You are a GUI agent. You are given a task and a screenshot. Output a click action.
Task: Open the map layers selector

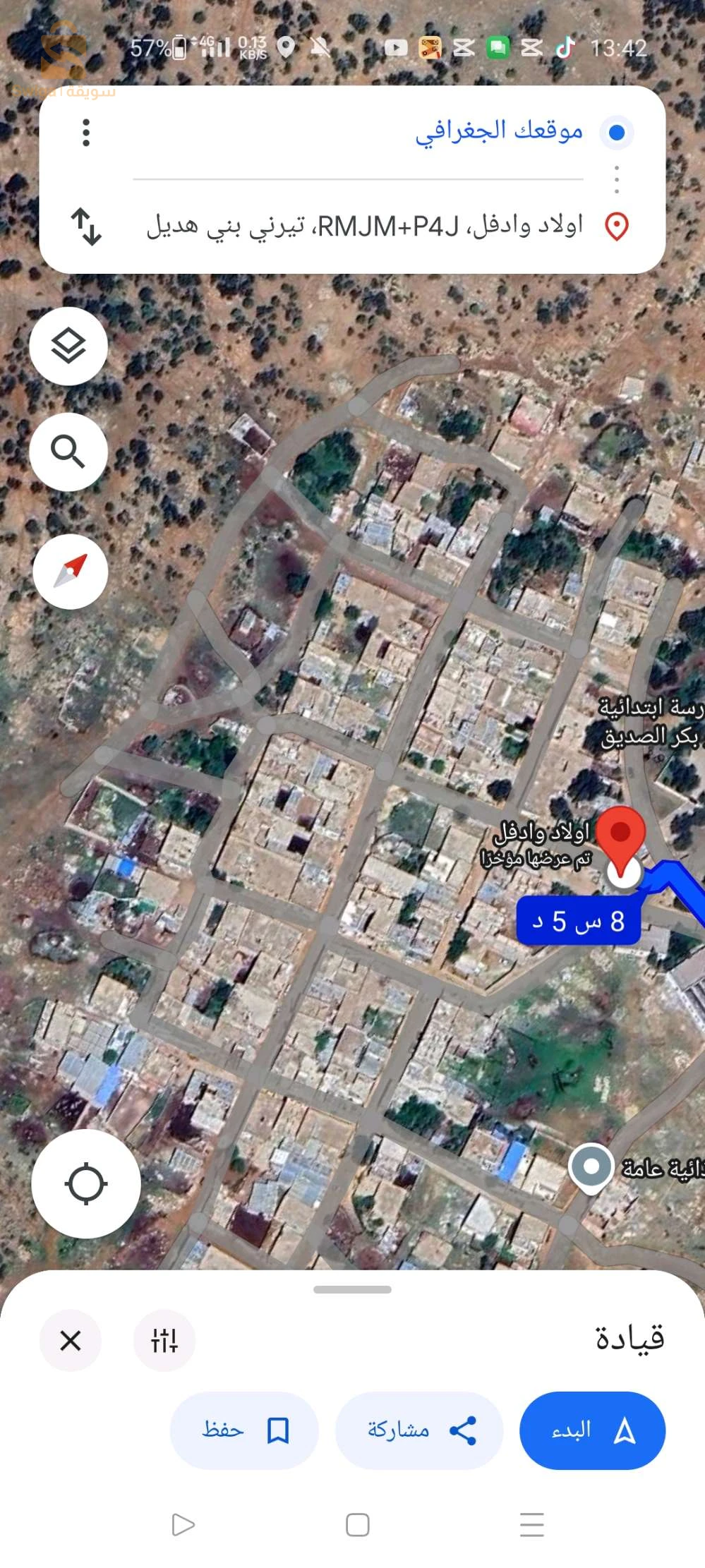pyautogui.click(x=68, y=346)
